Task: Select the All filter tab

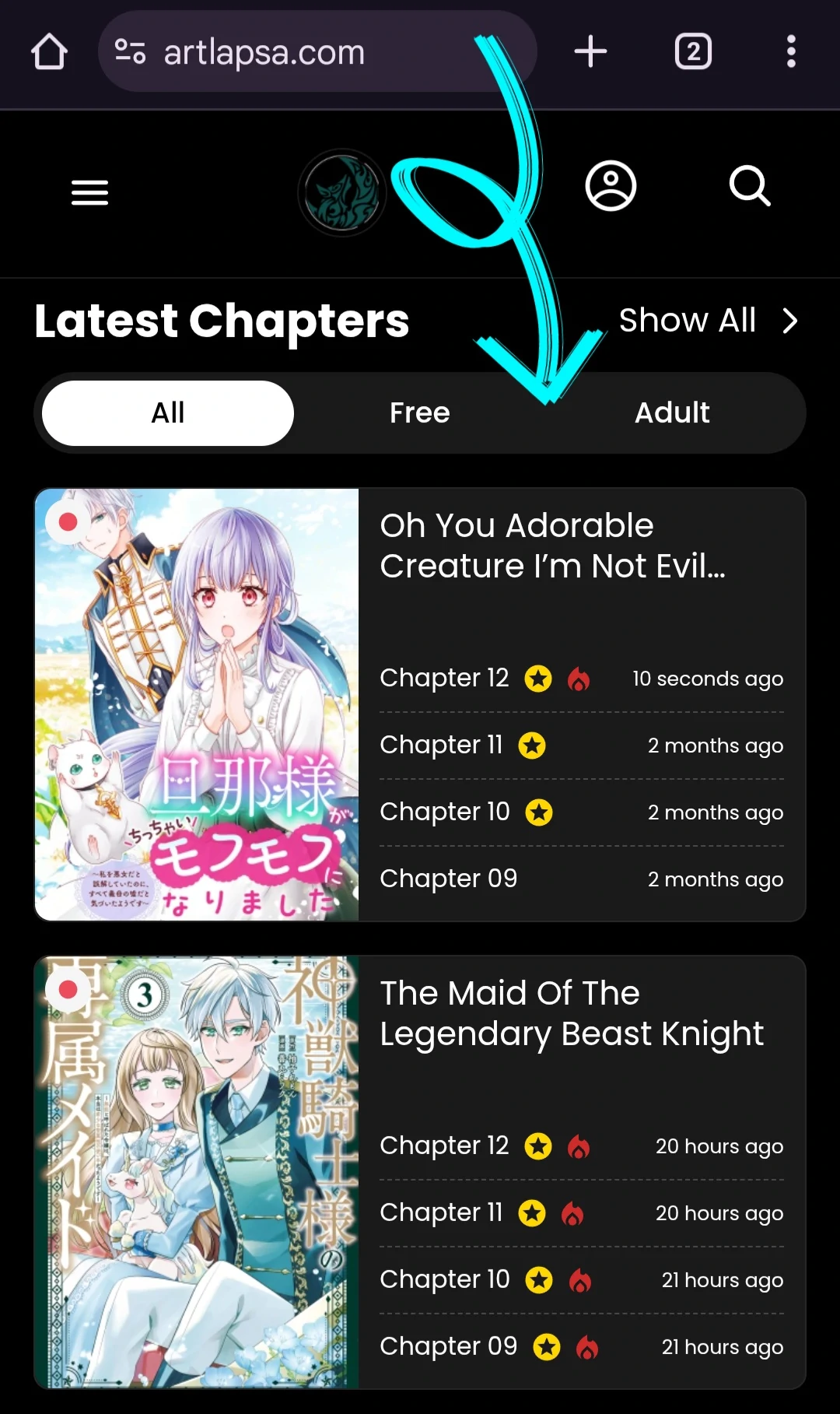Action: coord(168,413)
